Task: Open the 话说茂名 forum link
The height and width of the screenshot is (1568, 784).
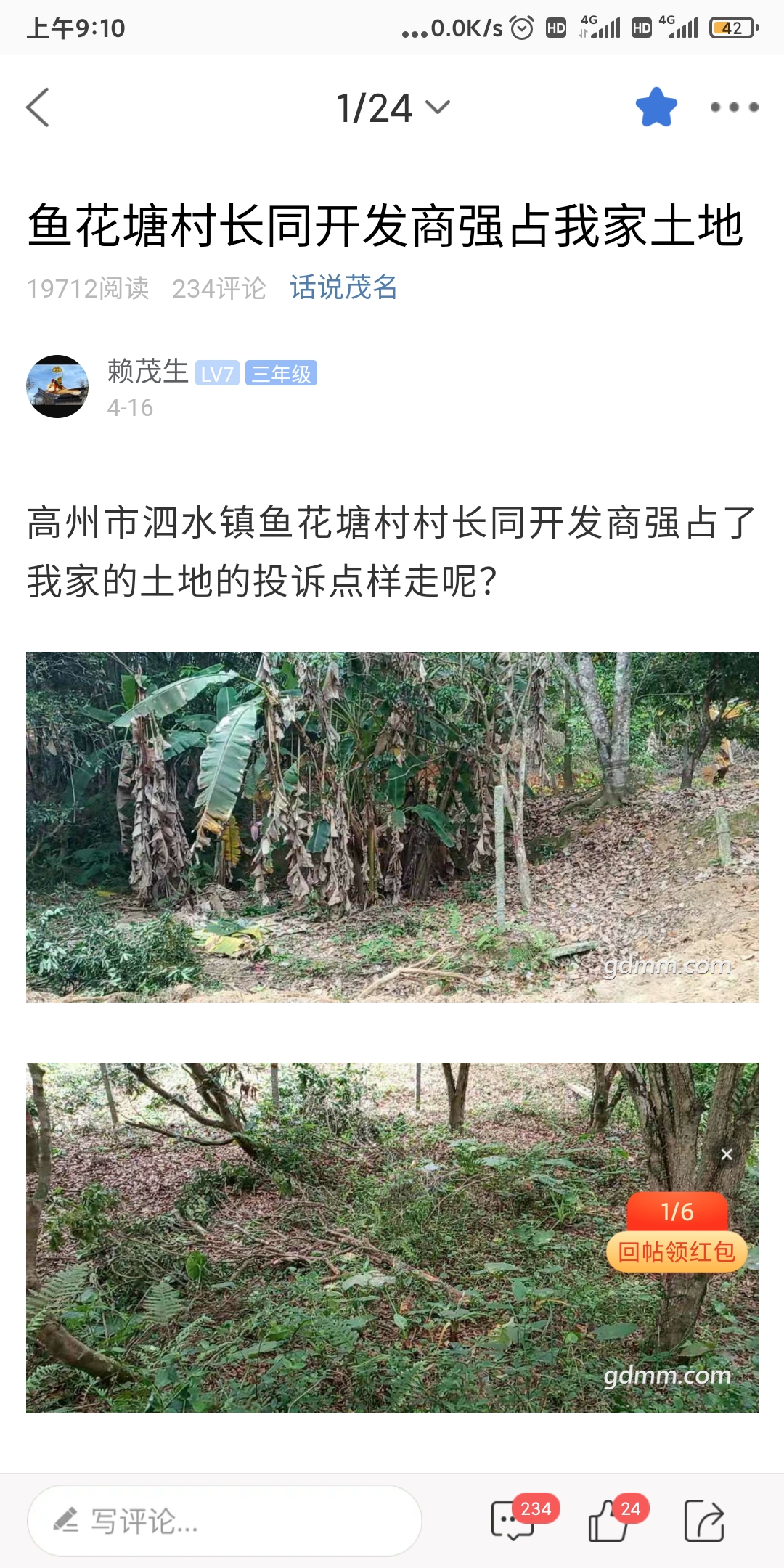Action: [x=343, y=287]
